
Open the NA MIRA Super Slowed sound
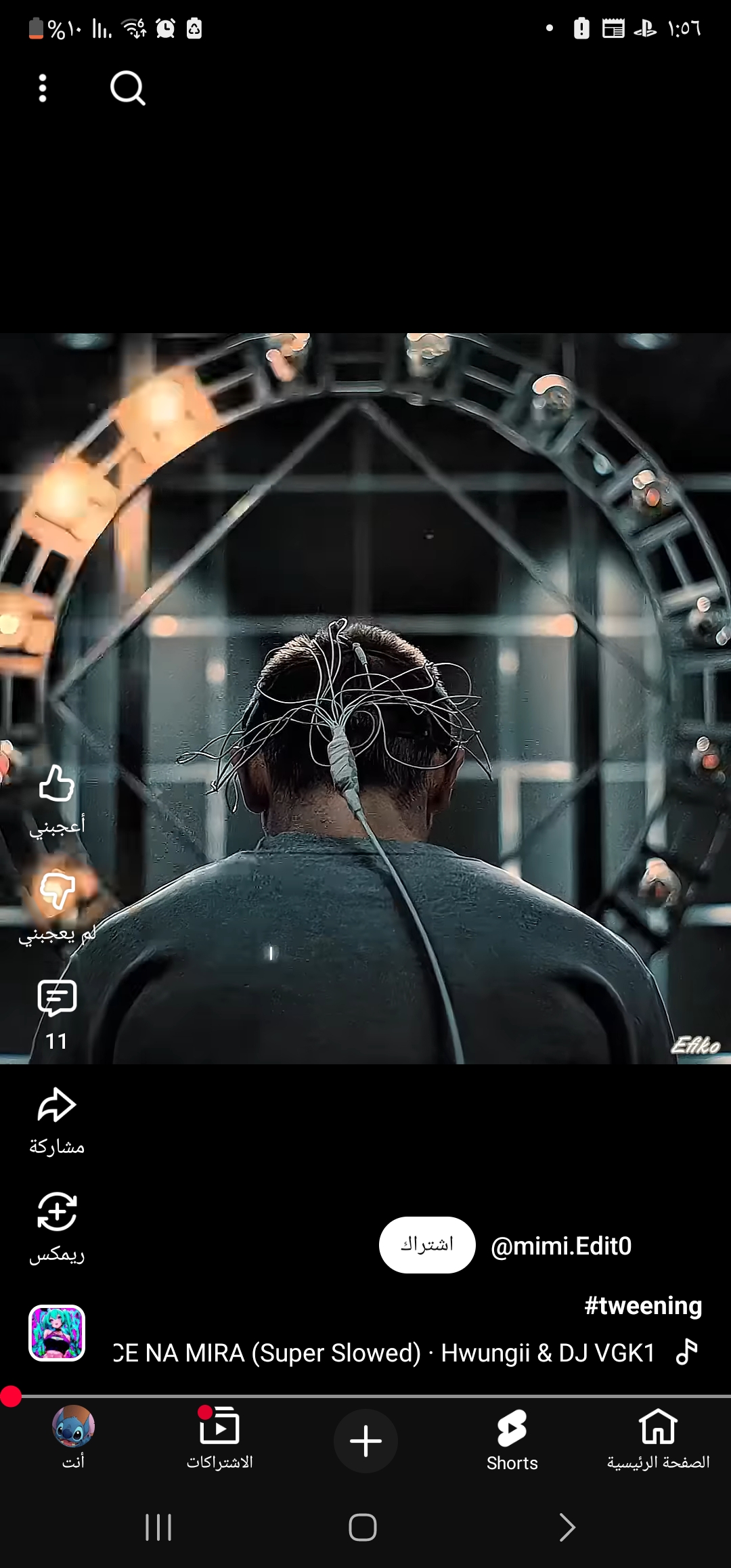384,1353
